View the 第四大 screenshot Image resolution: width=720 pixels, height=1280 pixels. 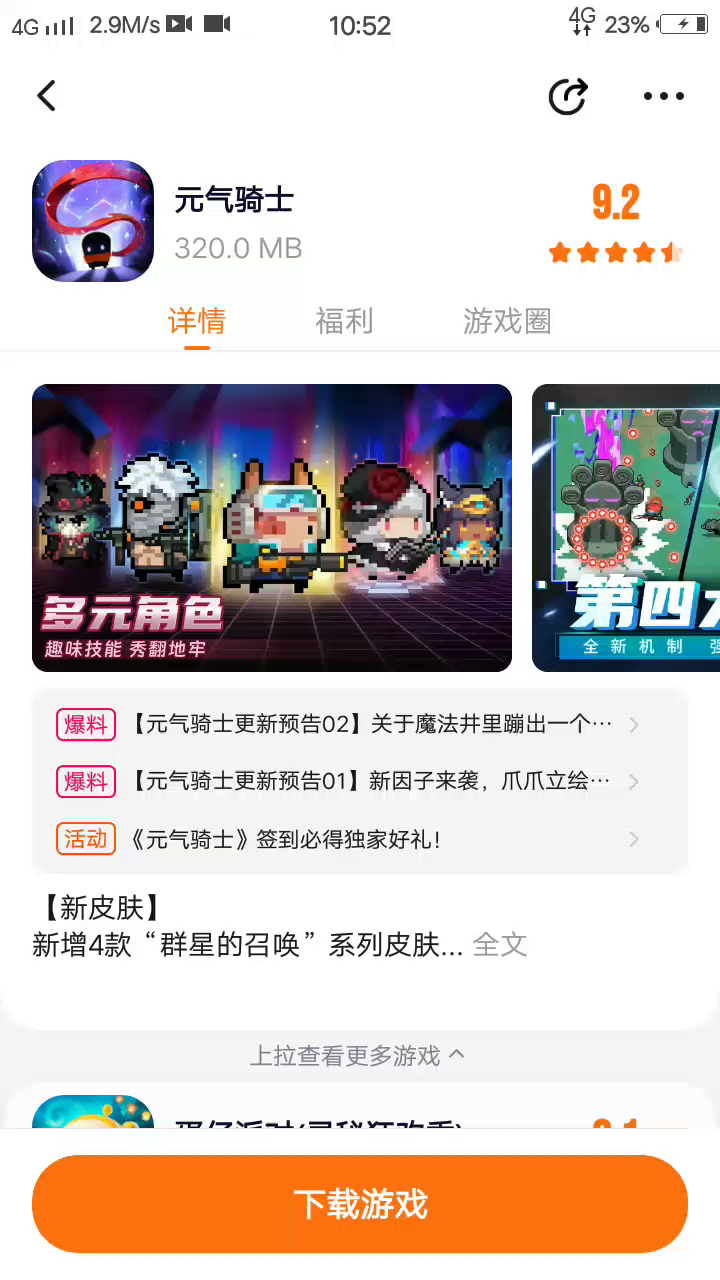click(626, 528)
